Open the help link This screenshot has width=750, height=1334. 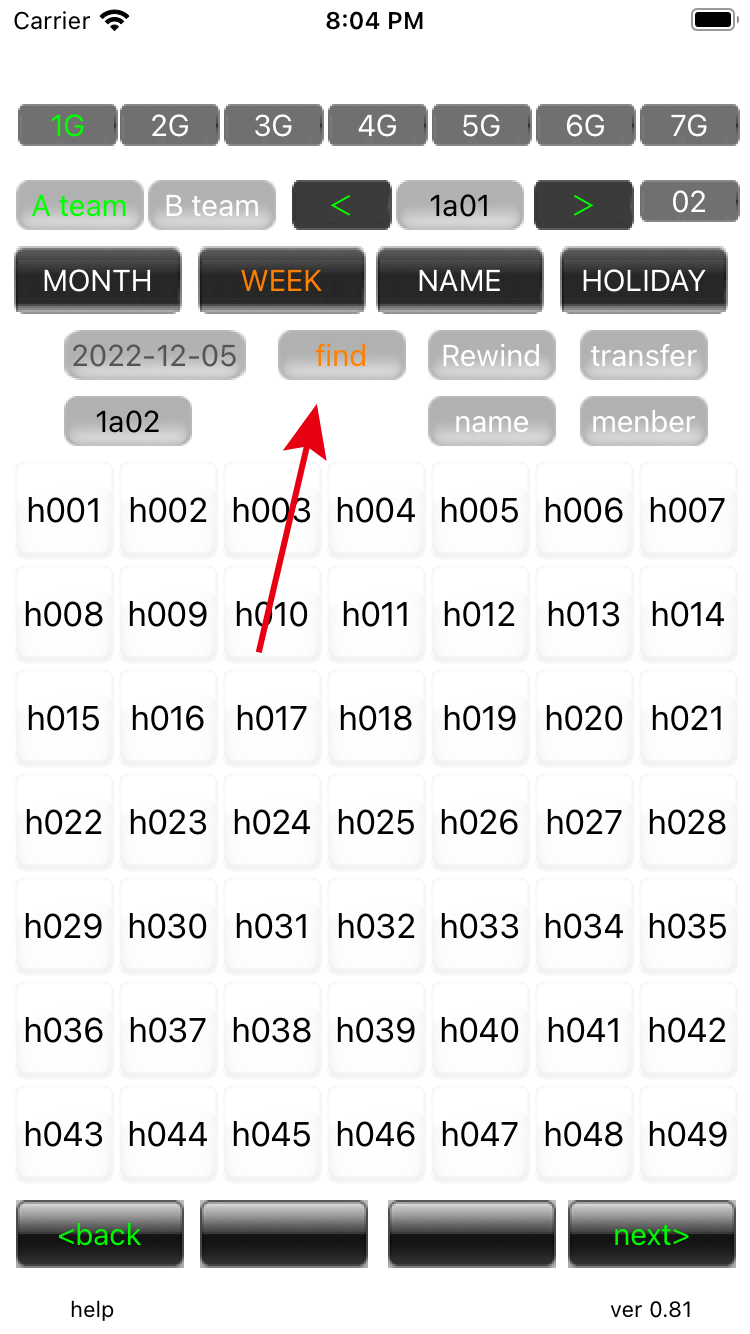(92, 1310)
